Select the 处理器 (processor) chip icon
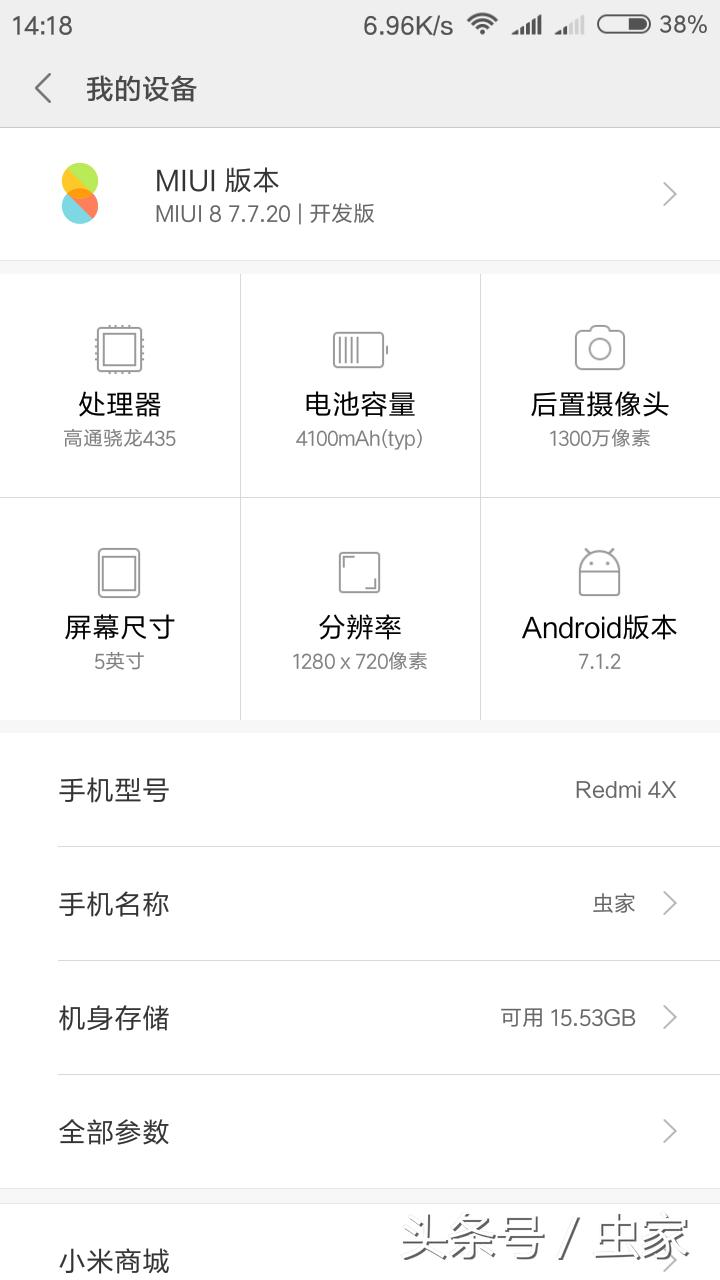 [x=118, y=349]
